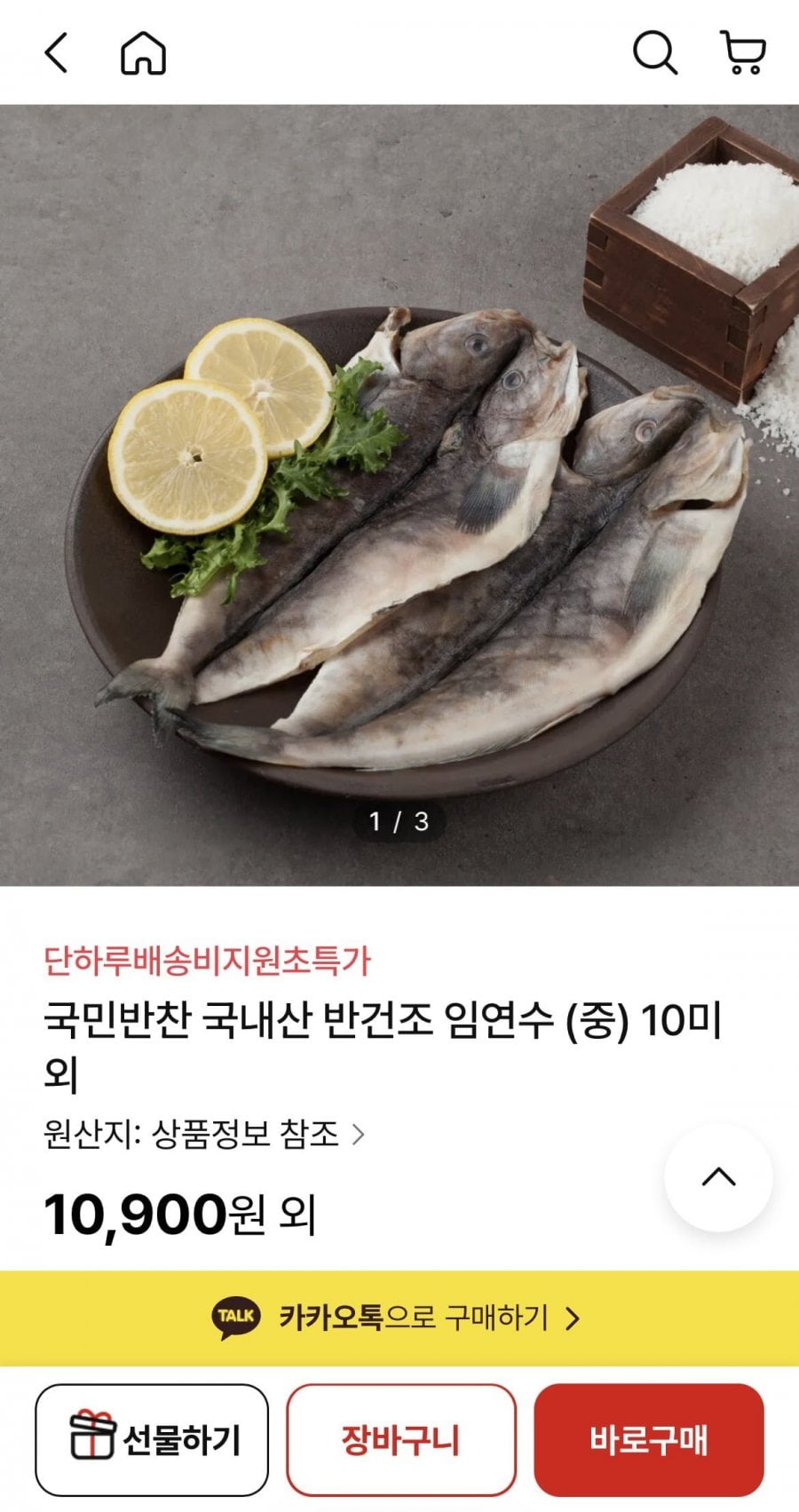The image size is (799, 1512).
Task: Open product search
Action: point(654,53)
